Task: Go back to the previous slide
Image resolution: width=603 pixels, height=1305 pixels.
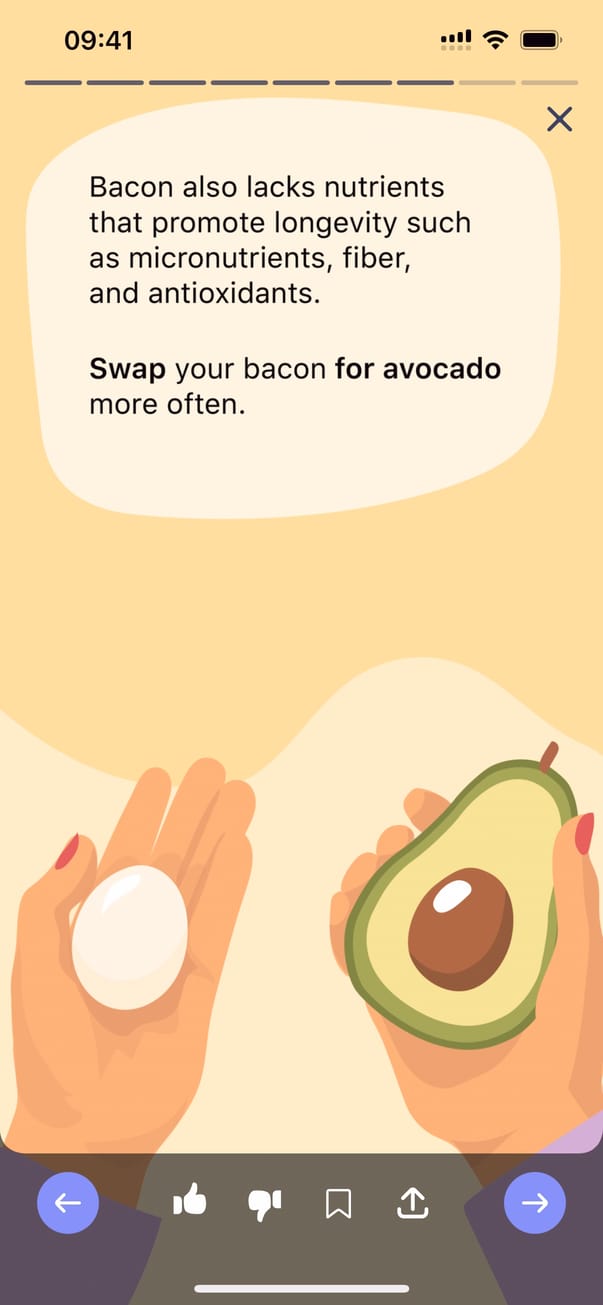Action: 68,1203
